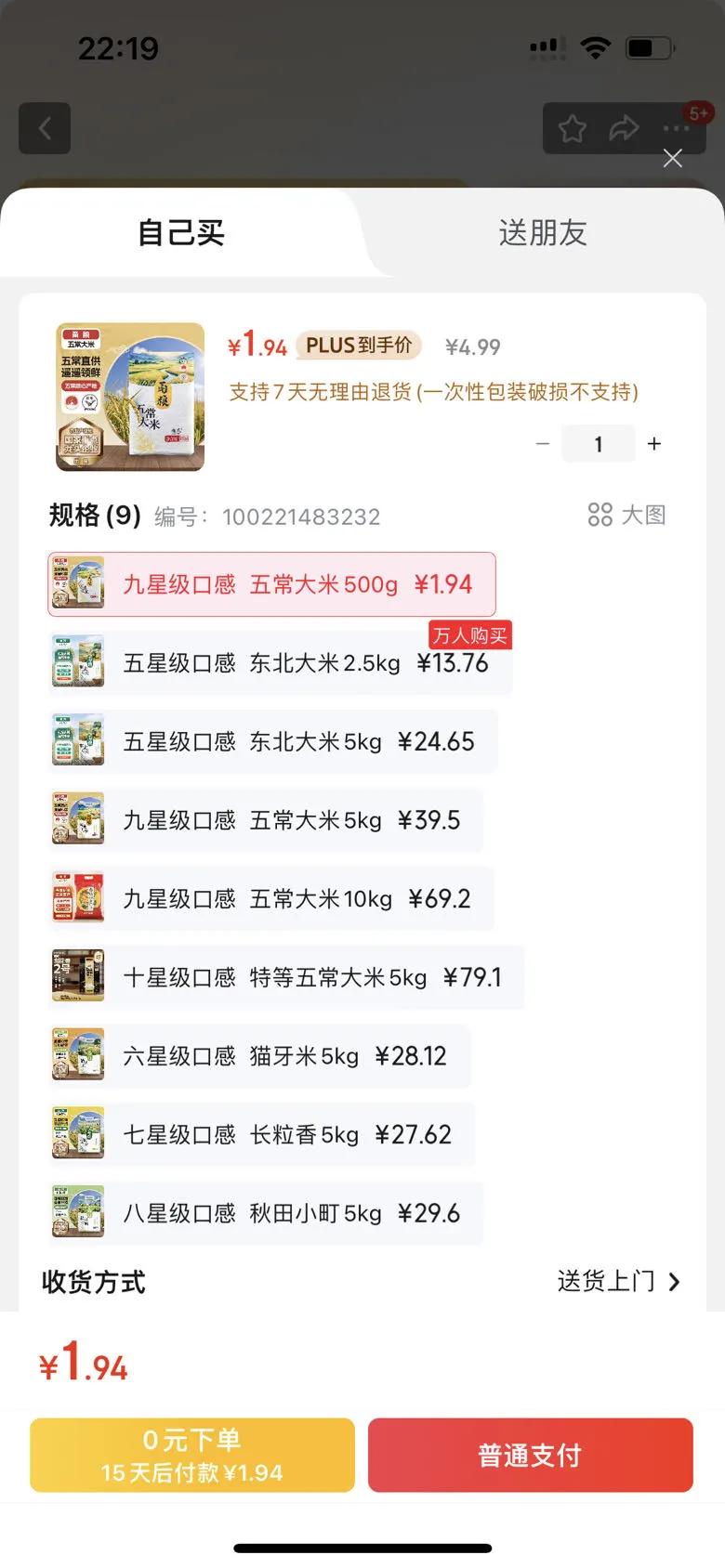This screenshot has width=725, height=1568.
Task: Select 九星级 五常大米 5kg ¥39.5
Action: (265, 820)
